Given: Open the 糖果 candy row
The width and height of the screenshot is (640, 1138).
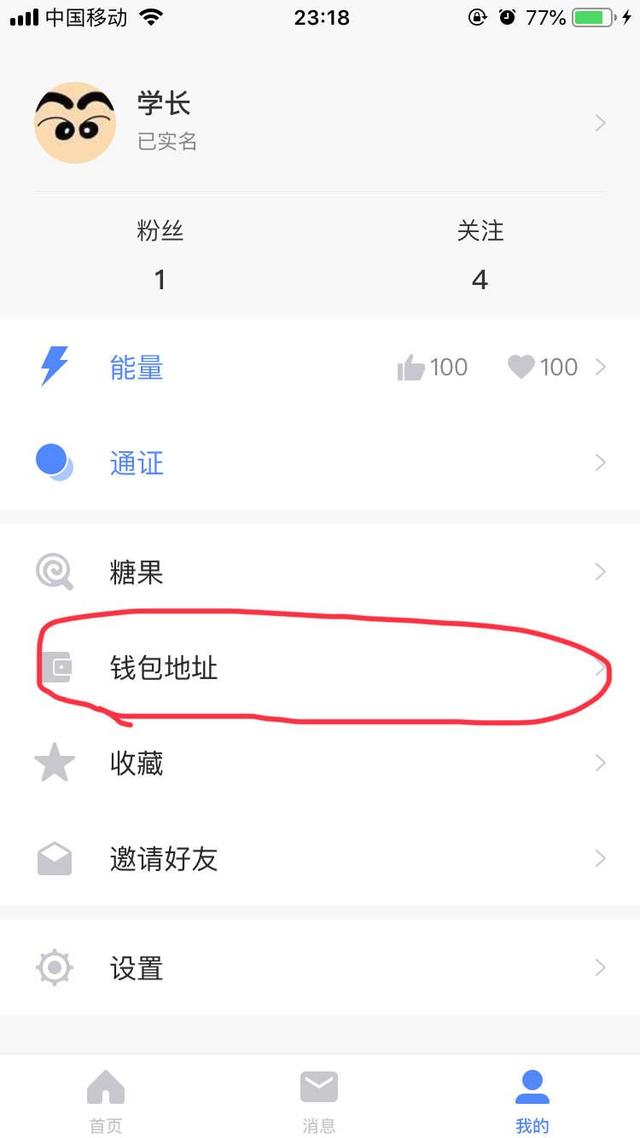Looking at the screenshot, I should click(x=320, y=572).
